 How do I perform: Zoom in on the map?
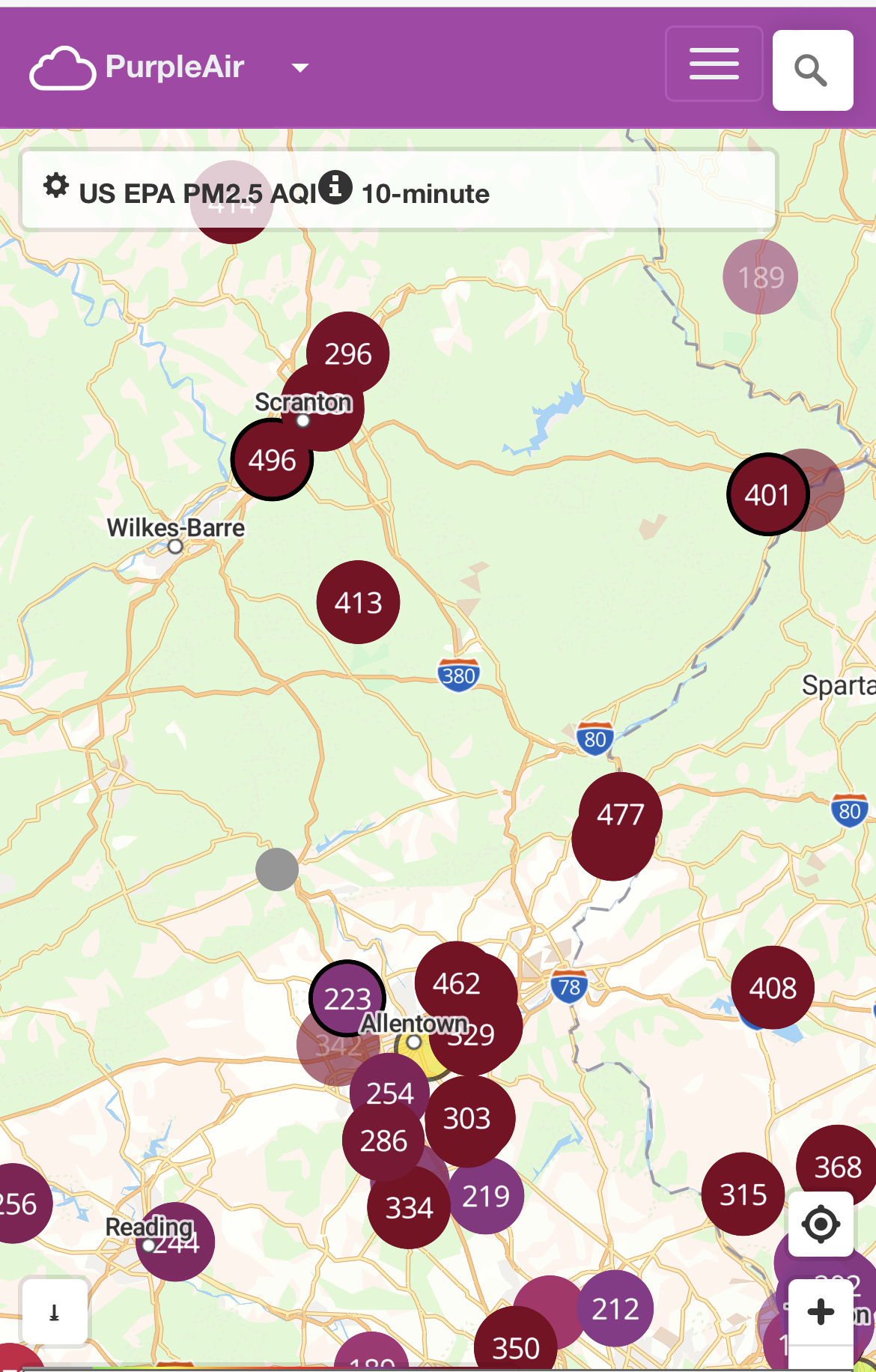[821, 1311]
